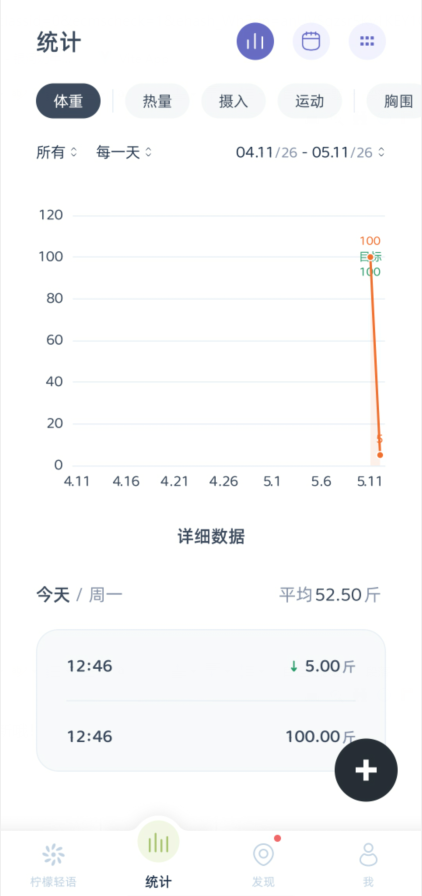Open the 我 profile tab
Viewport: 422px width, 896px height.
[369, 863]
